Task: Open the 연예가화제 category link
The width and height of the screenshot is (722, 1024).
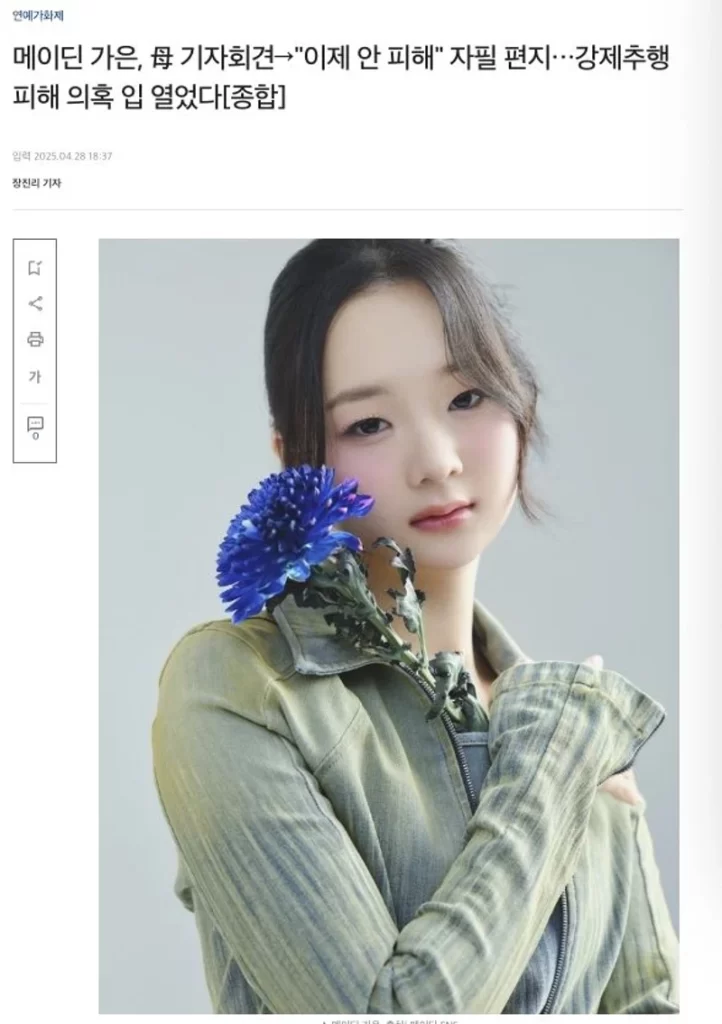Action: tap(38, 16)
